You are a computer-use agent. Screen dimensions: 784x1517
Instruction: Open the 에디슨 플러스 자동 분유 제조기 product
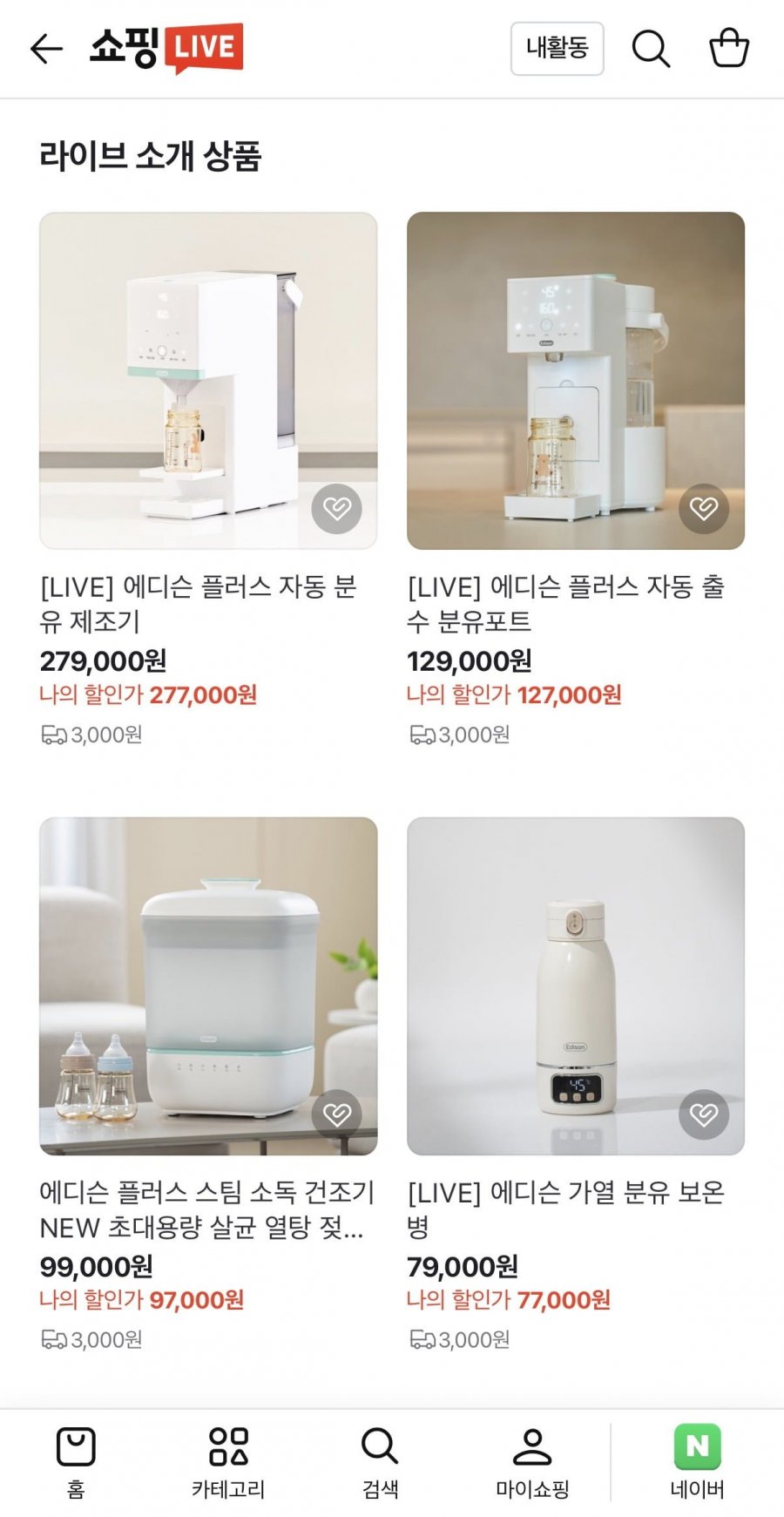pos(208,381)
